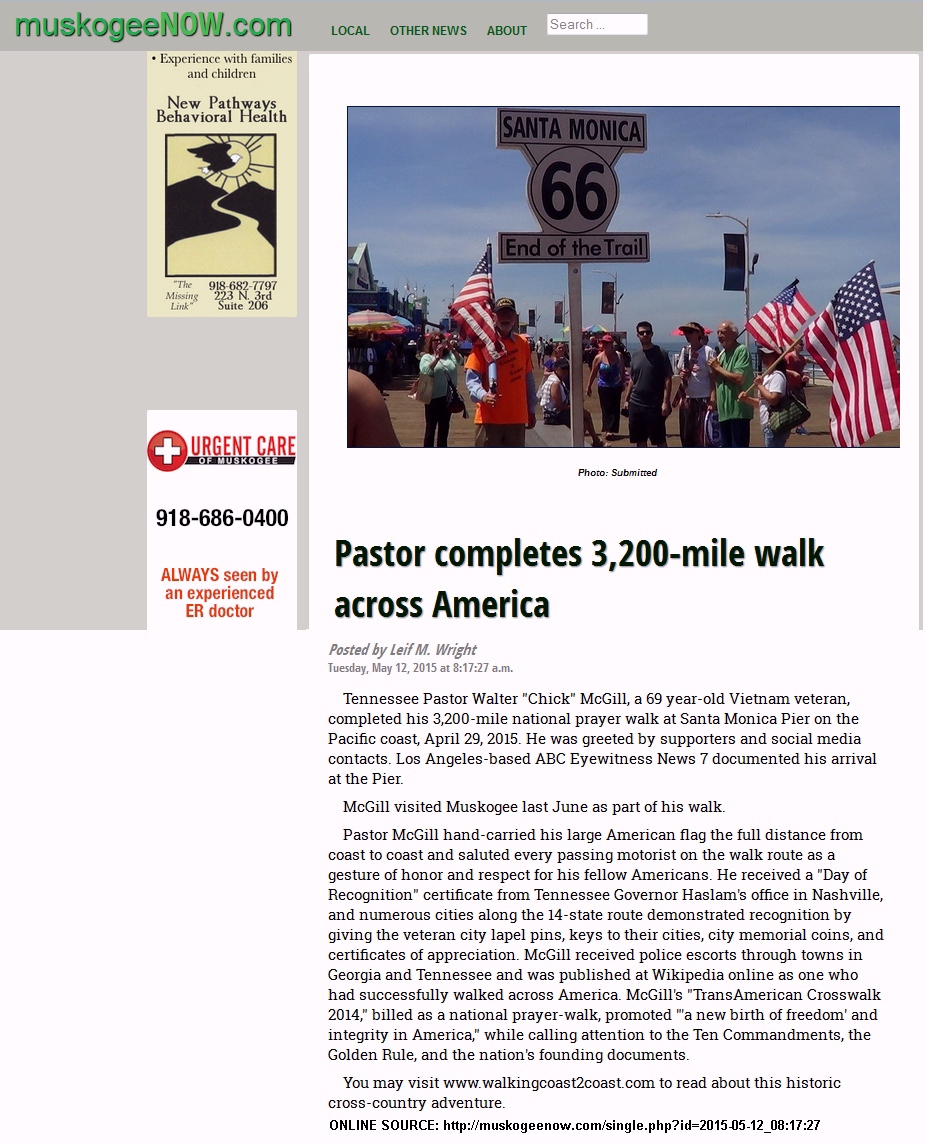
Task: Open the LOCAL news section
Action: (350, 31)
